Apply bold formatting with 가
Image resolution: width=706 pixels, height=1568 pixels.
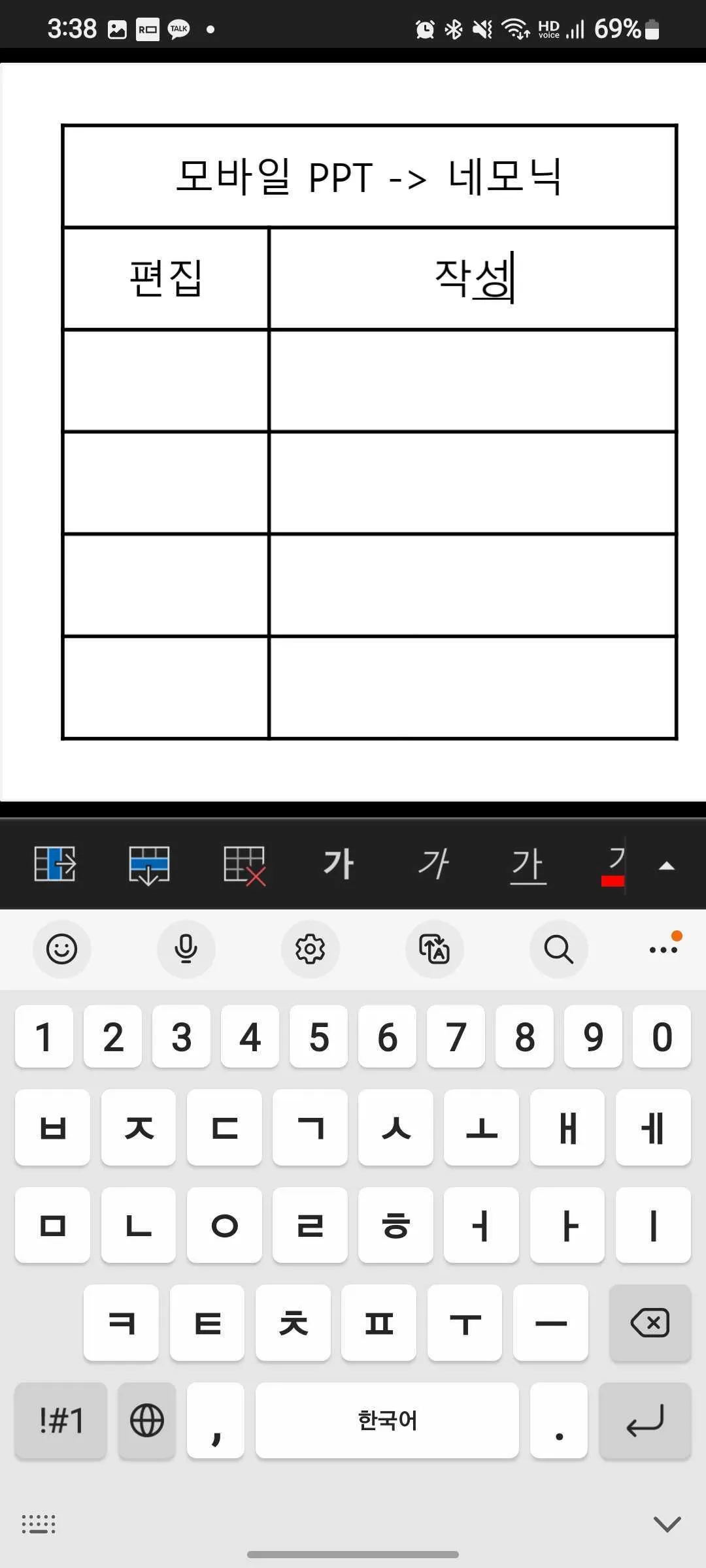click(x=339, y=864)
